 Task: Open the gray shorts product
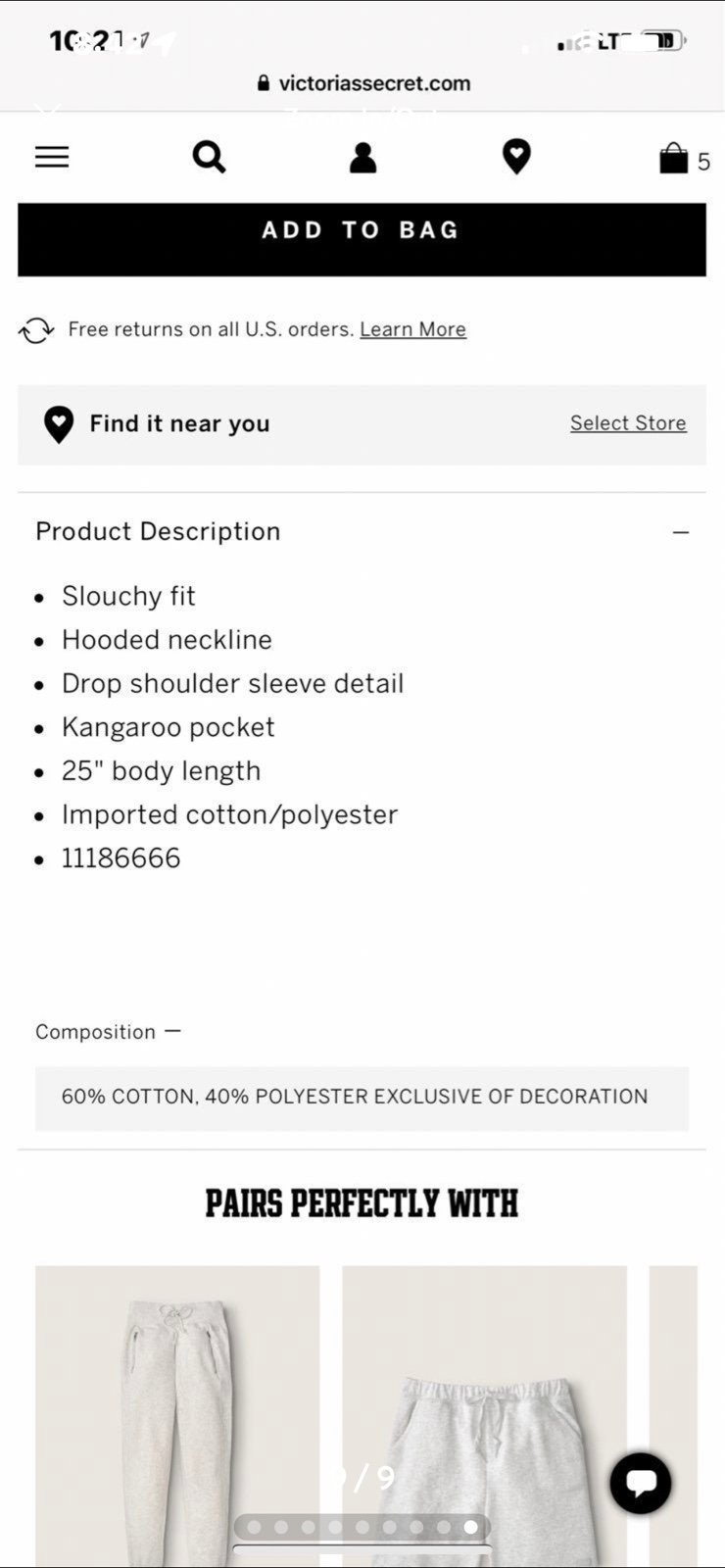click(x=484, y=1416)
